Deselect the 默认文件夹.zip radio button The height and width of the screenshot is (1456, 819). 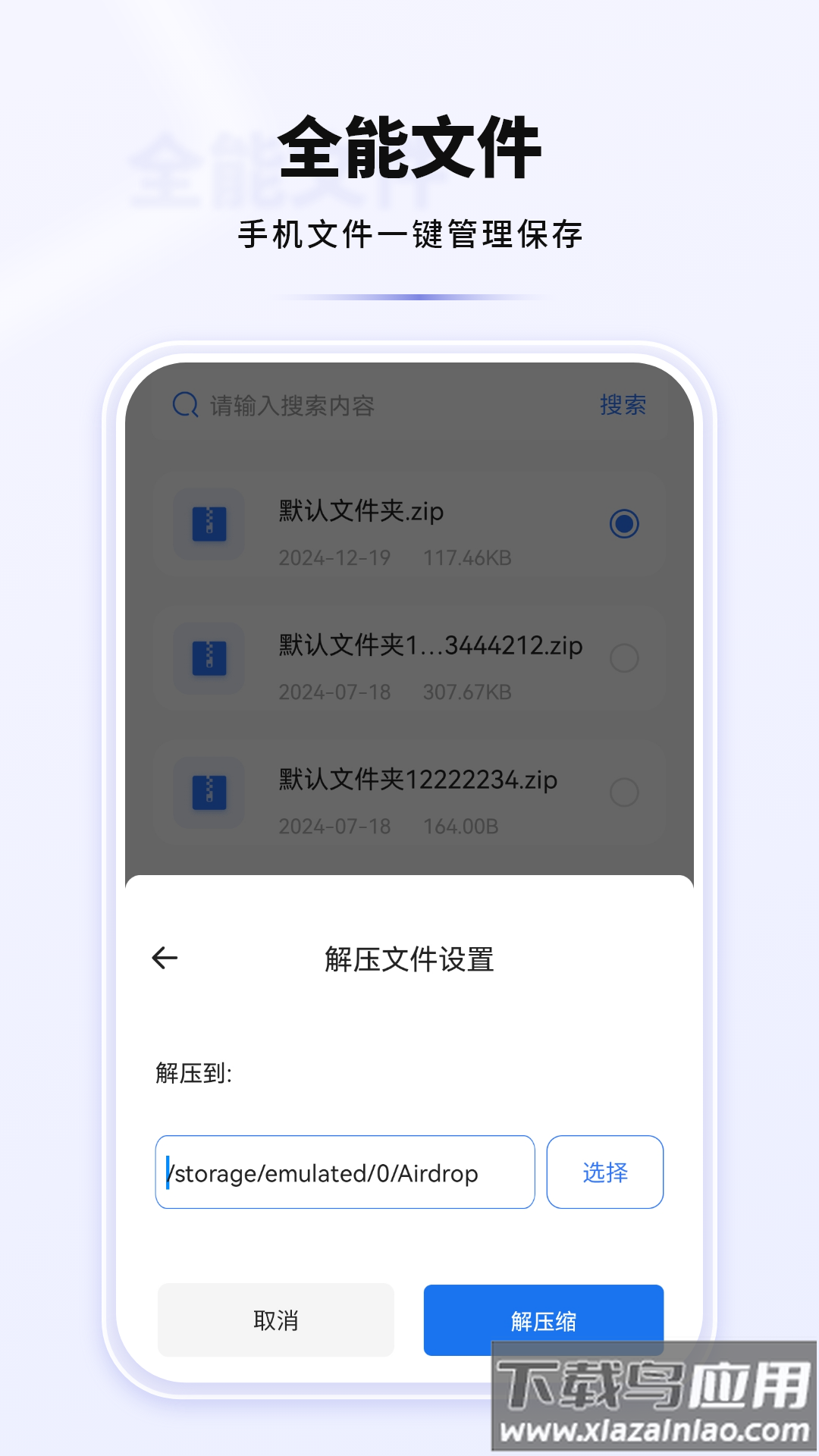point(623,525)
